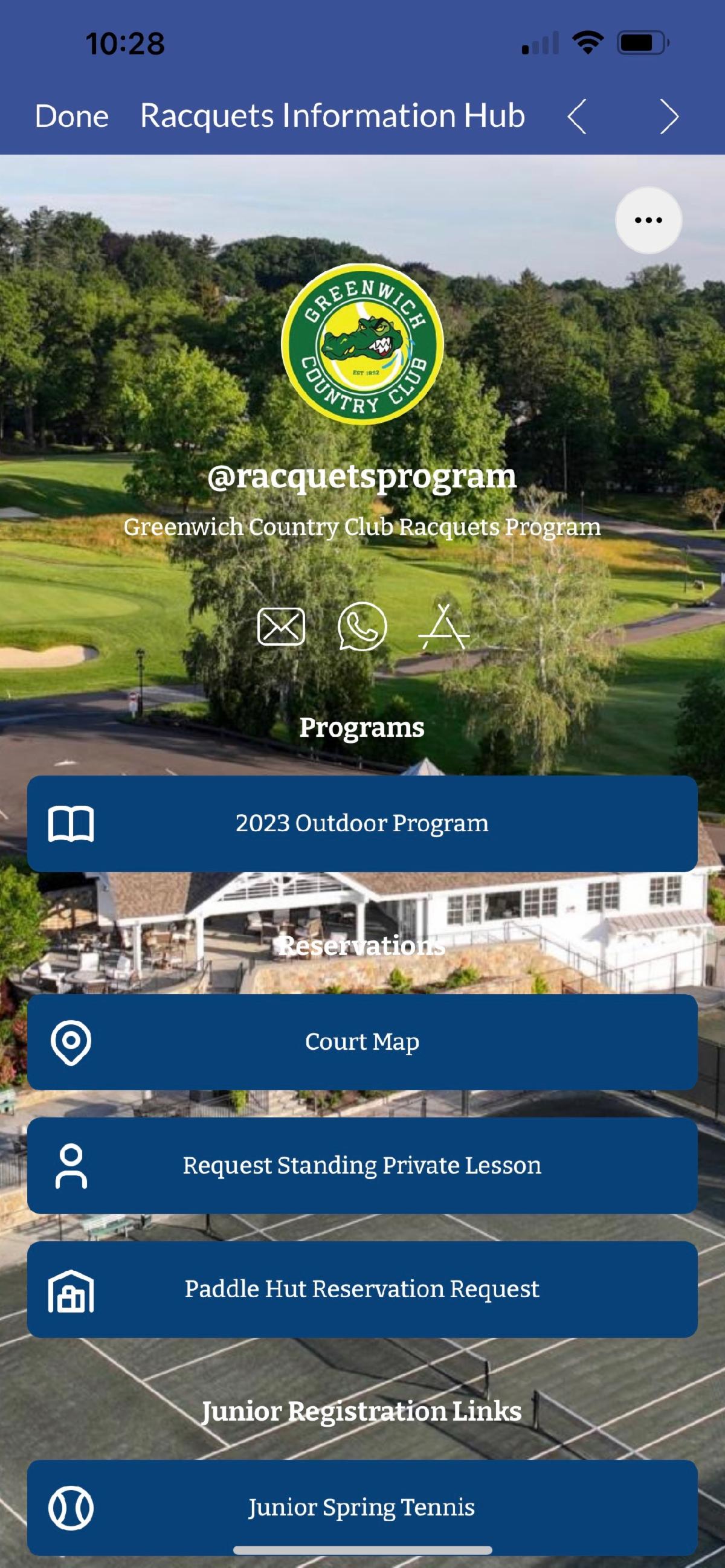
Task: Open Paddle Hut Reservation Request
Action: (x=362, y=1288)
